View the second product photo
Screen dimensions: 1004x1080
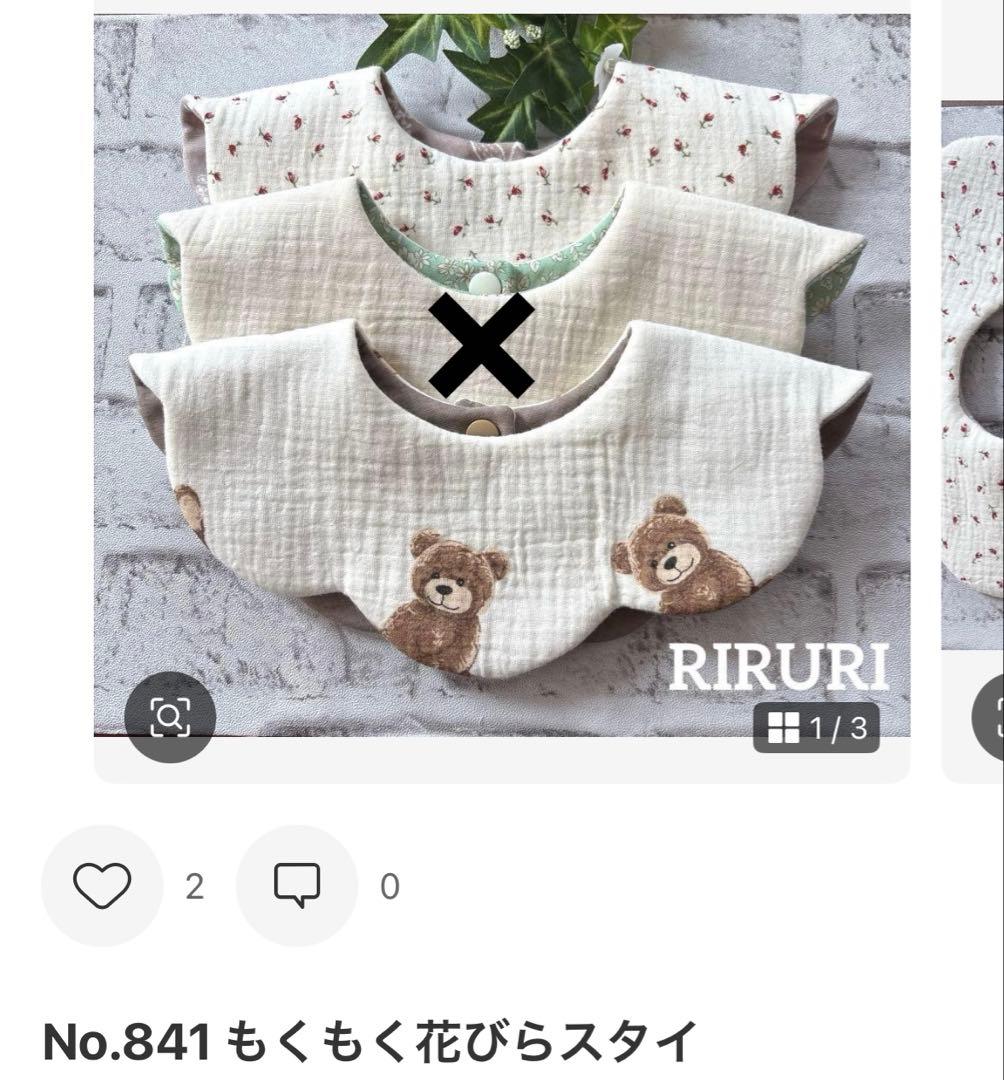coord(973,400)
